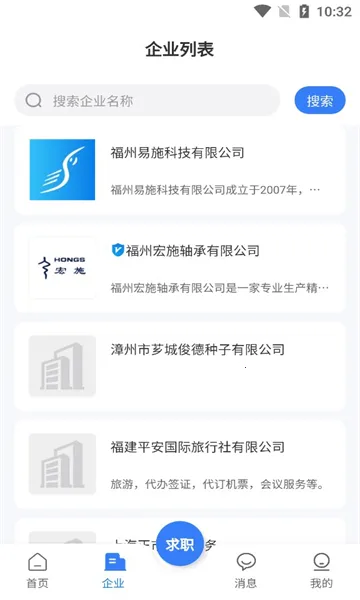
Task: Select 福建平安国际旅行社有限公司 from the list
Action: 180,464
